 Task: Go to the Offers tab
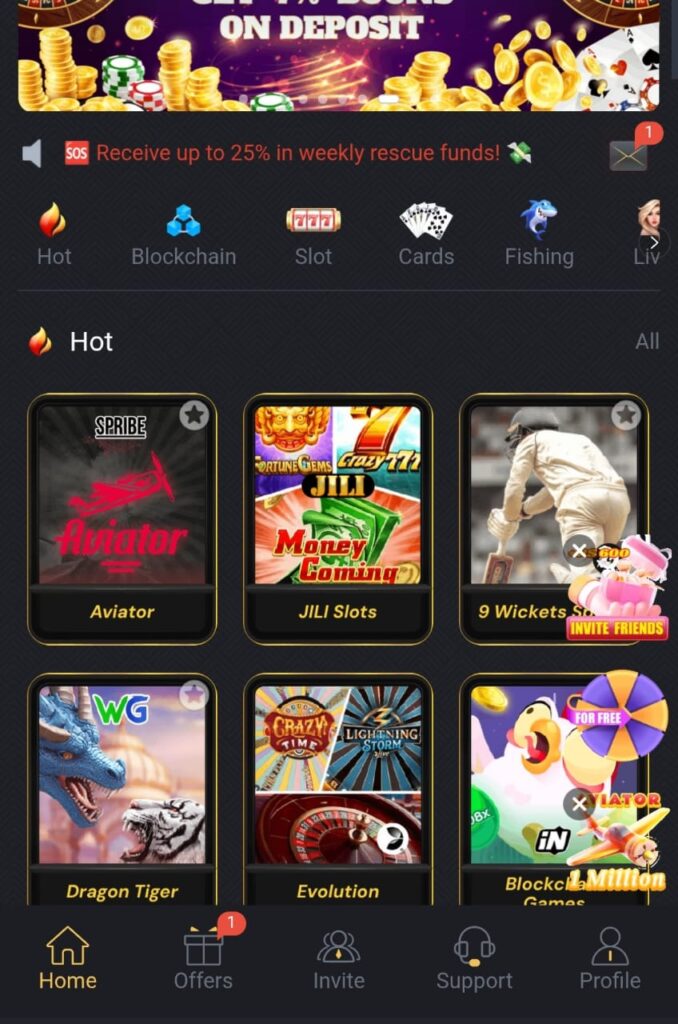pyautogui.click(x=203, y=958)
